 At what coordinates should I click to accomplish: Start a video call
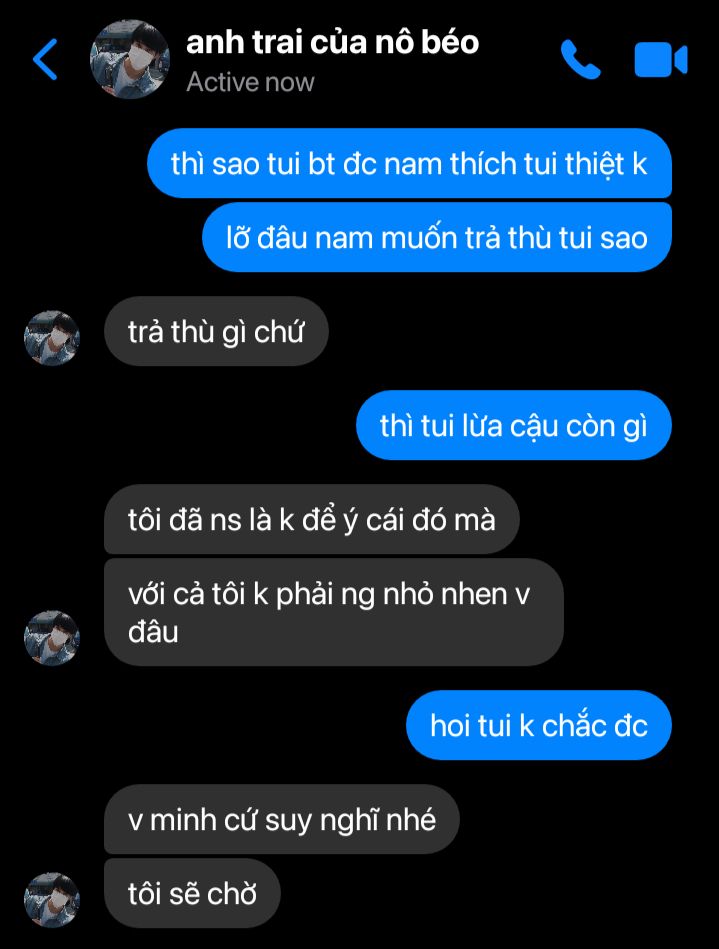(x=661, y=60)
